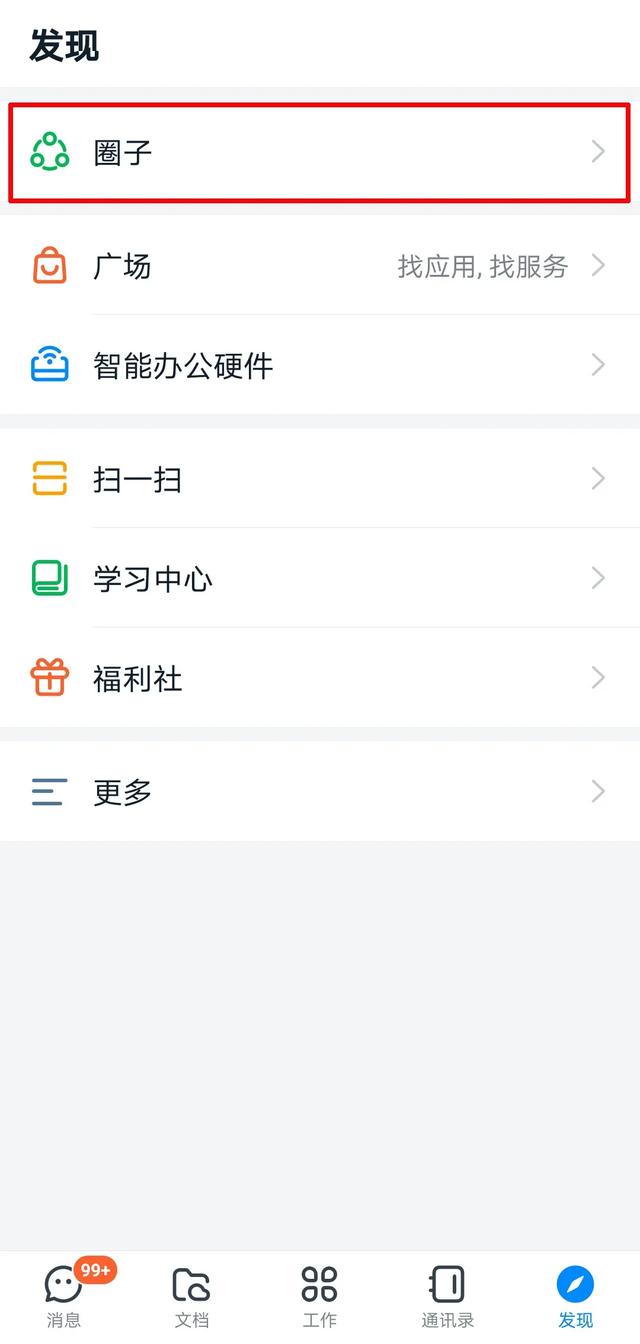Viewport: 640px width, 1344px height.
Task: Open the 圈子 row
Action: tap(320, 152)
